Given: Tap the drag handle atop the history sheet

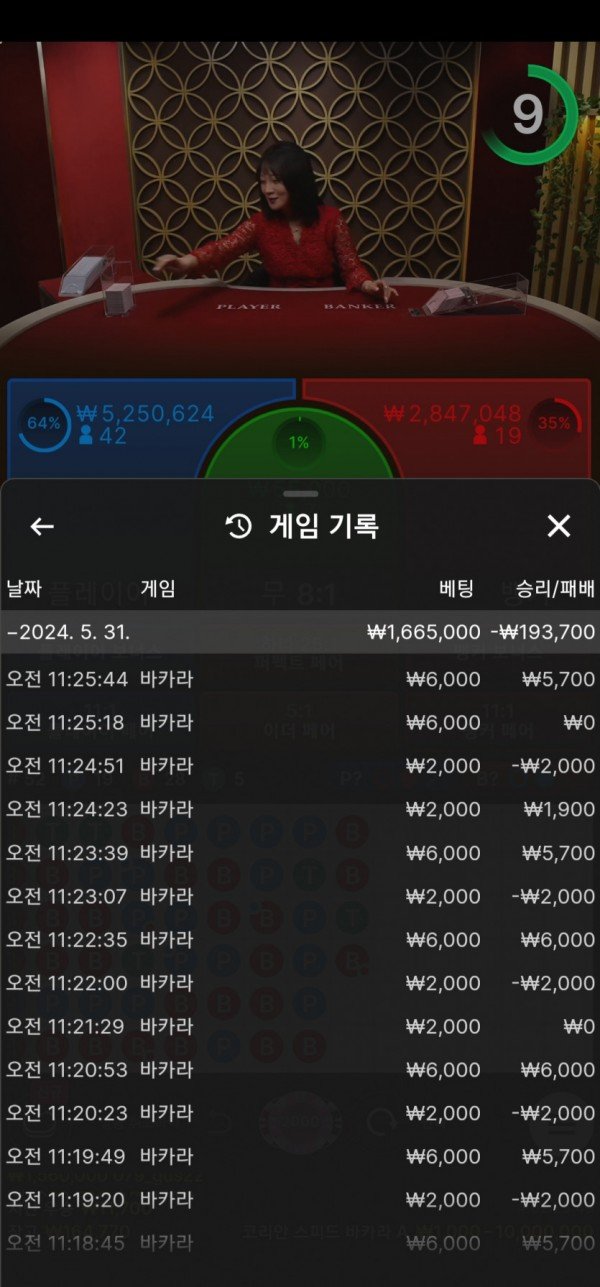Looking at the screenshot, I should pyautogui.click(x=300, y=494).
